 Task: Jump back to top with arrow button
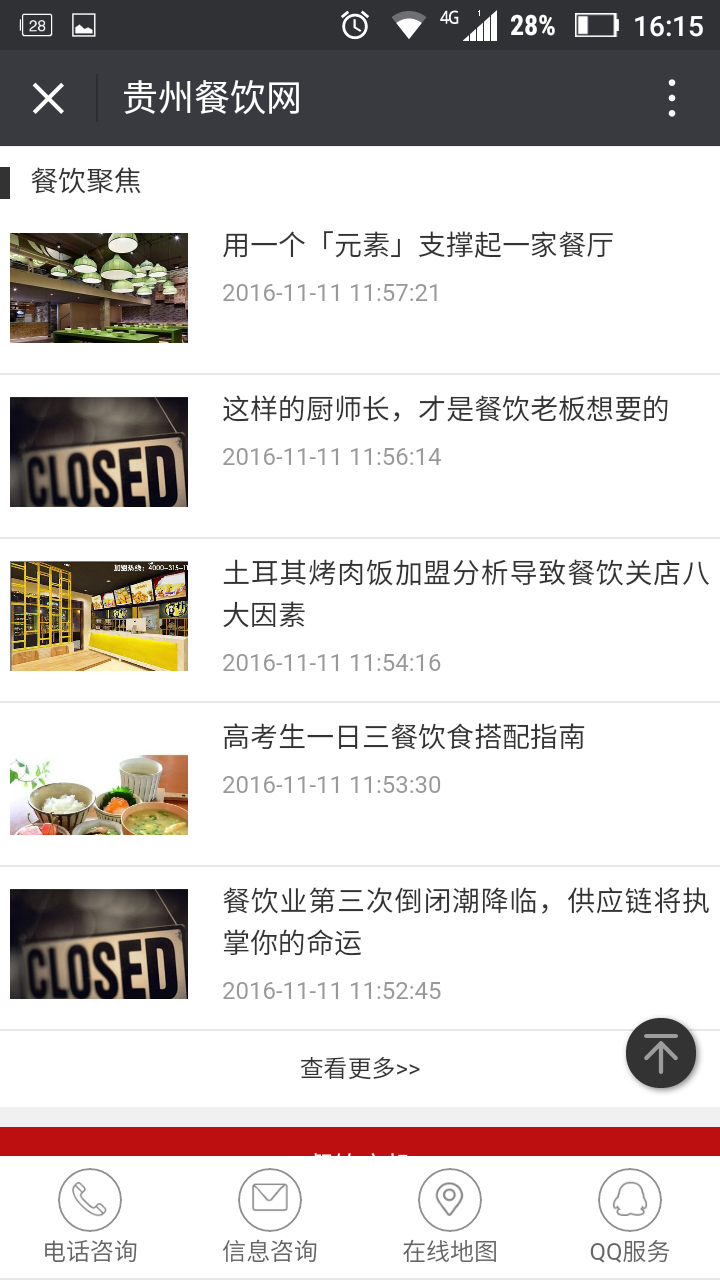661,1053
